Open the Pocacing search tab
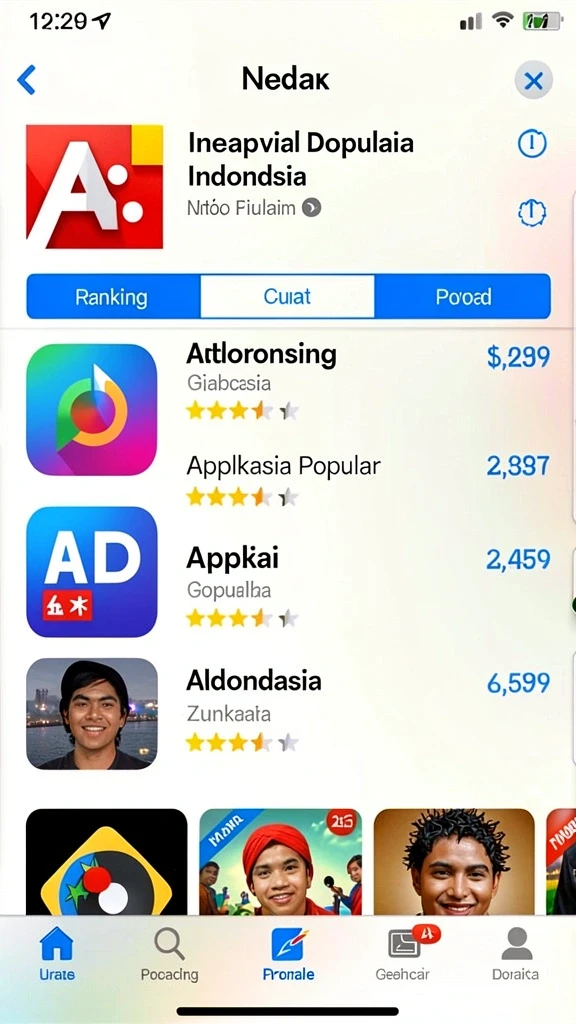The height and width of the screenshot is (1024, 576). [x=169, y=955]
